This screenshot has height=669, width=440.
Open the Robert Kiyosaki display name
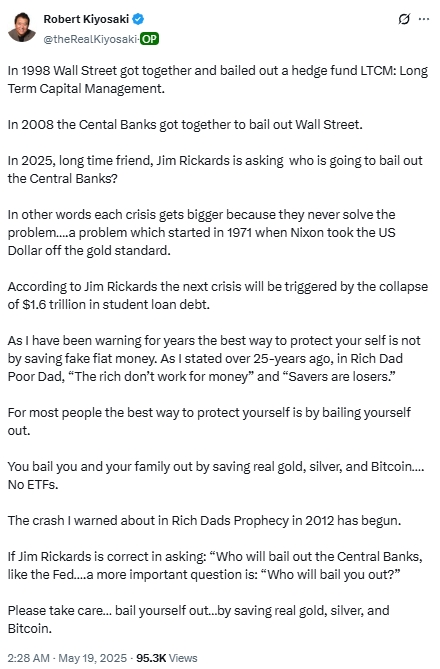[86, 19]
